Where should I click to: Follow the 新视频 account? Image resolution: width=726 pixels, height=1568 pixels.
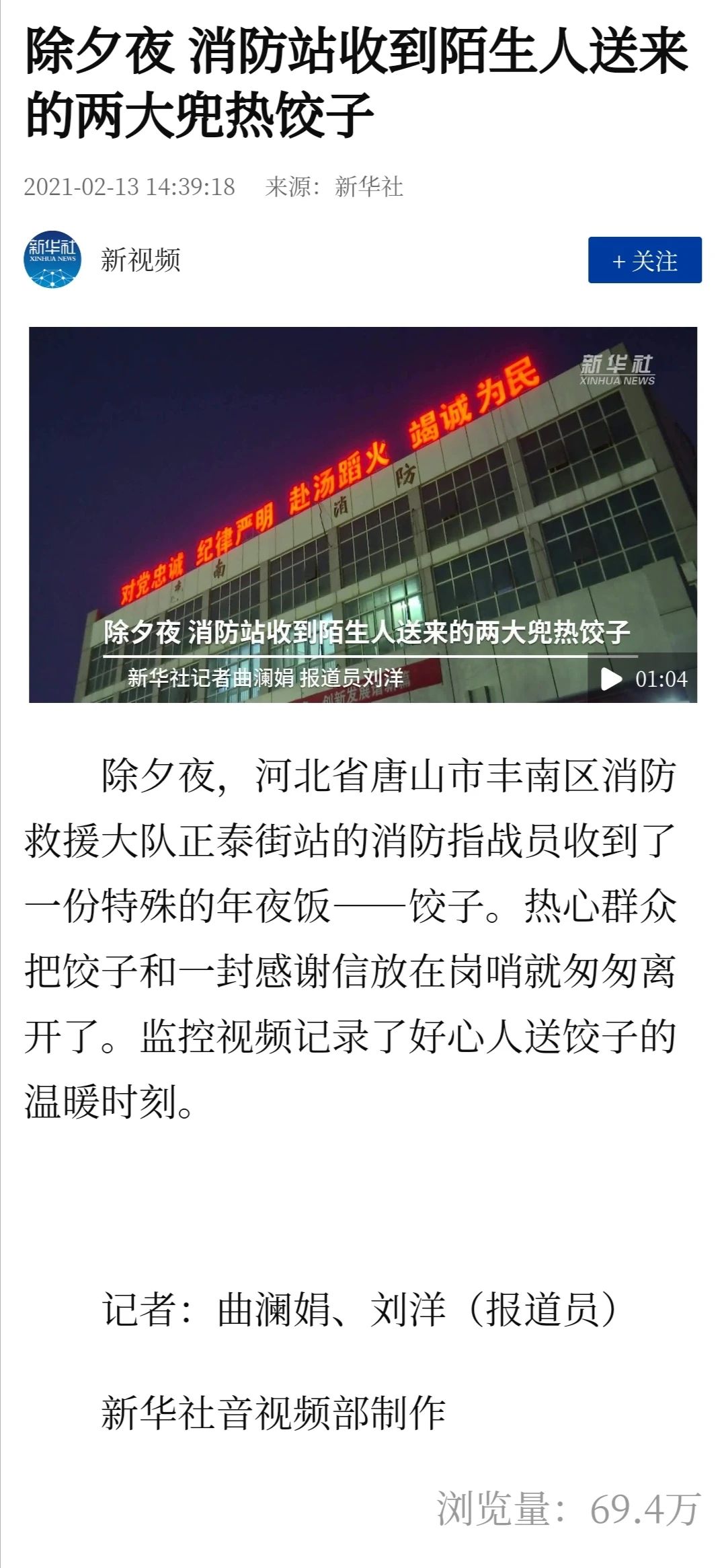[x=644, y=260]
